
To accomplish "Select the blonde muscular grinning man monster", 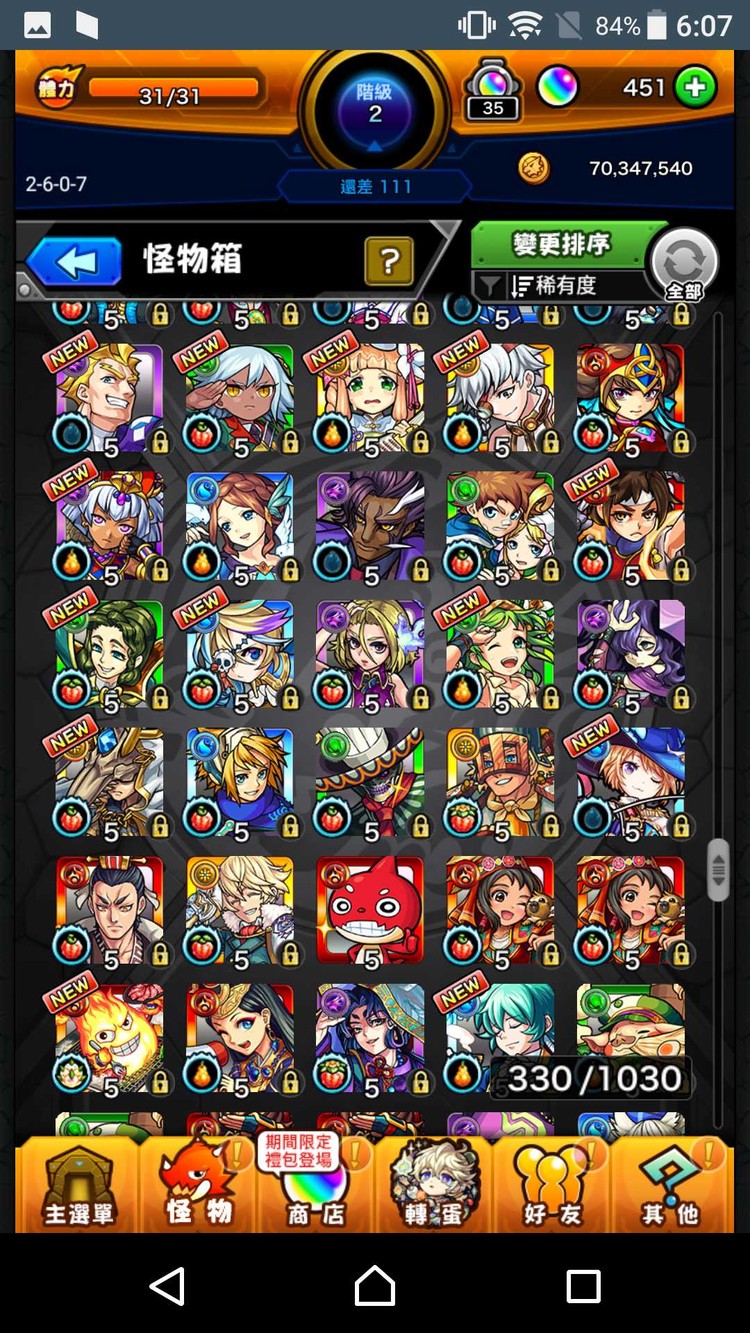I will point(109,398).
